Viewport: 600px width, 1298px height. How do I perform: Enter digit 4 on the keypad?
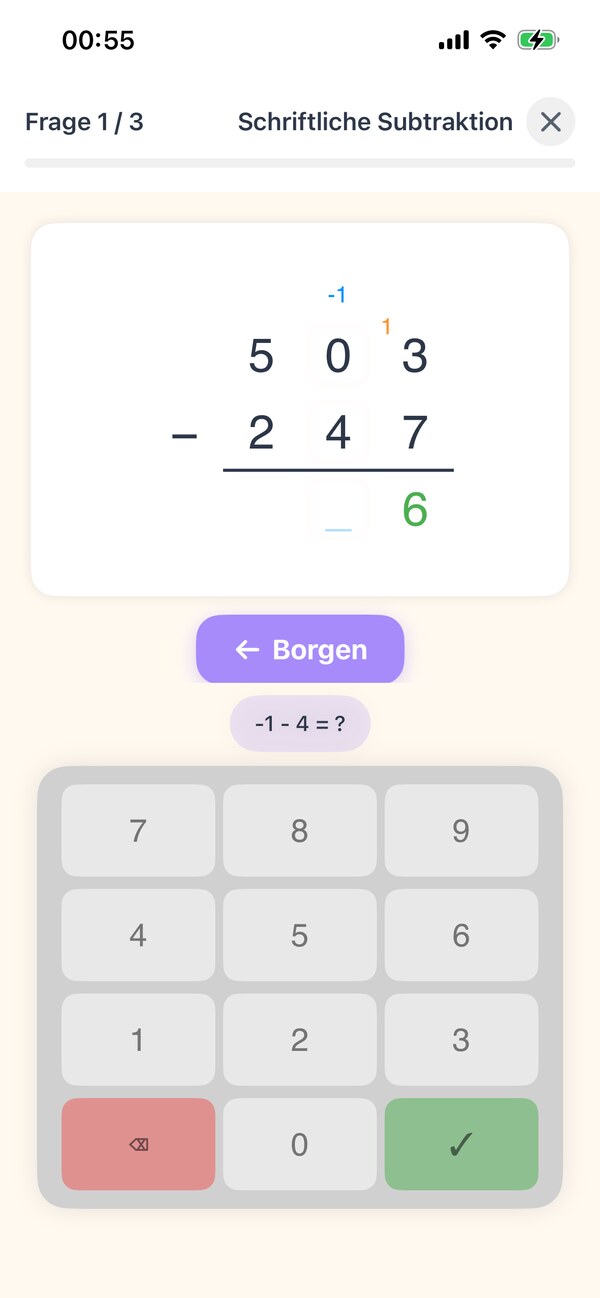(x=138, y=935)
